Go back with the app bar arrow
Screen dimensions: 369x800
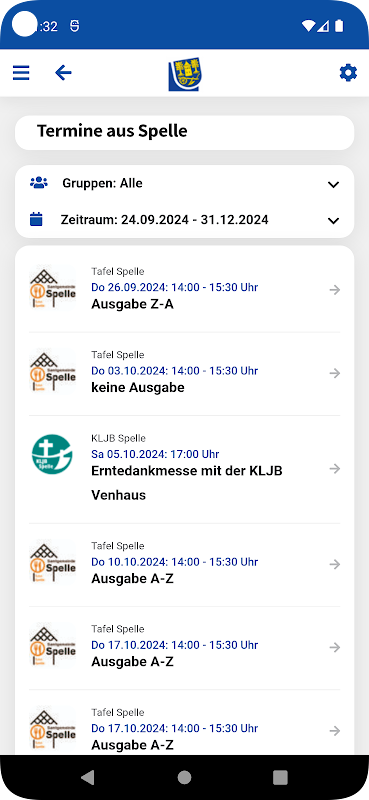[63, 73]
